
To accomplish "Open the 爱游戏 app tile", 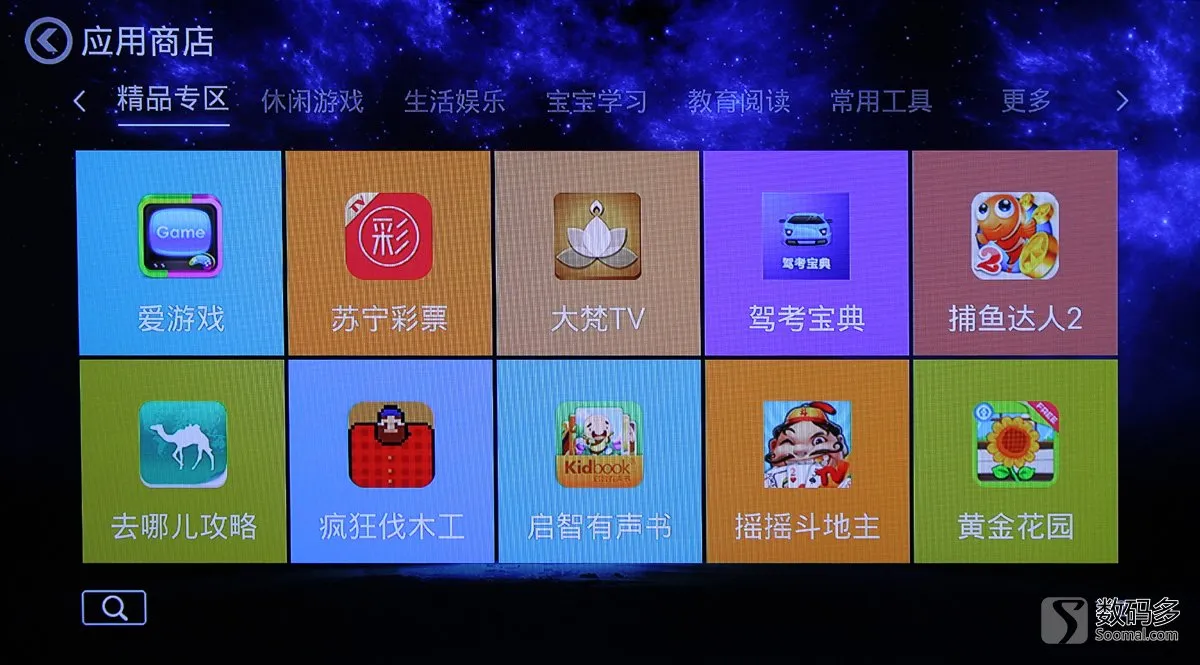I will point(180,254).
